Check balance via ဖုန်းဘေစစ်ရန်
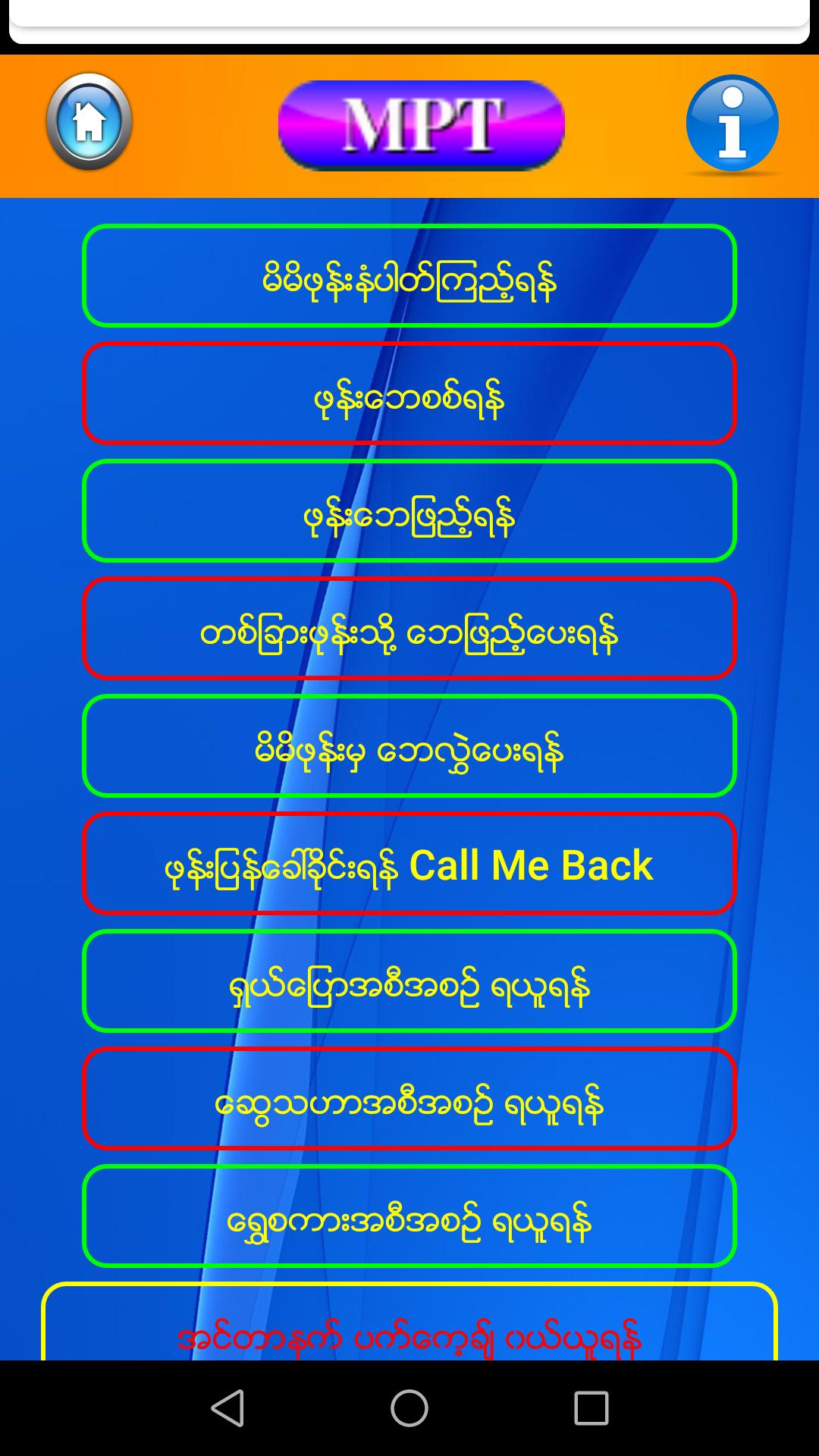 (409, 394)
